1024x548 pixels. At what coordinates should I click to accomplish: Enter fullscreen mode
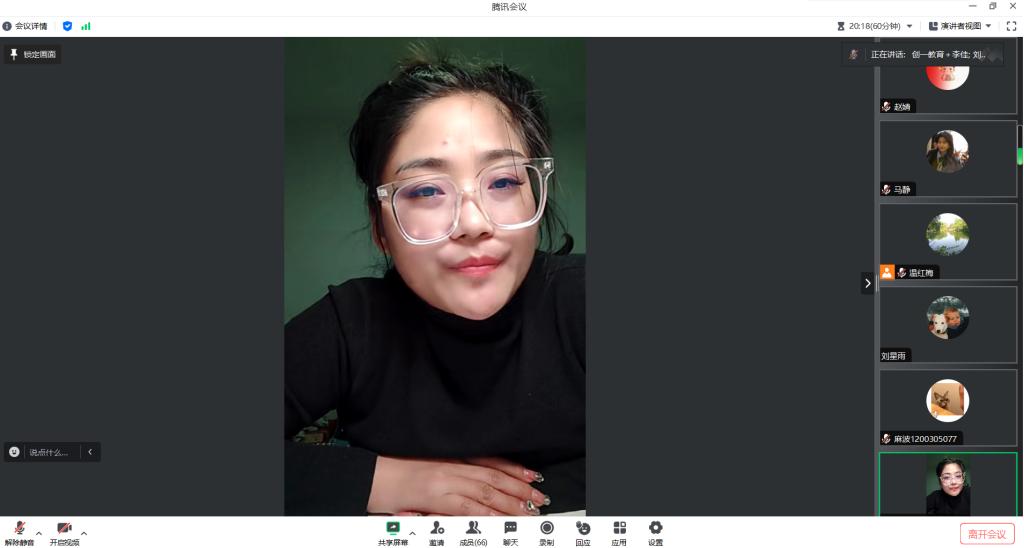1011,26
